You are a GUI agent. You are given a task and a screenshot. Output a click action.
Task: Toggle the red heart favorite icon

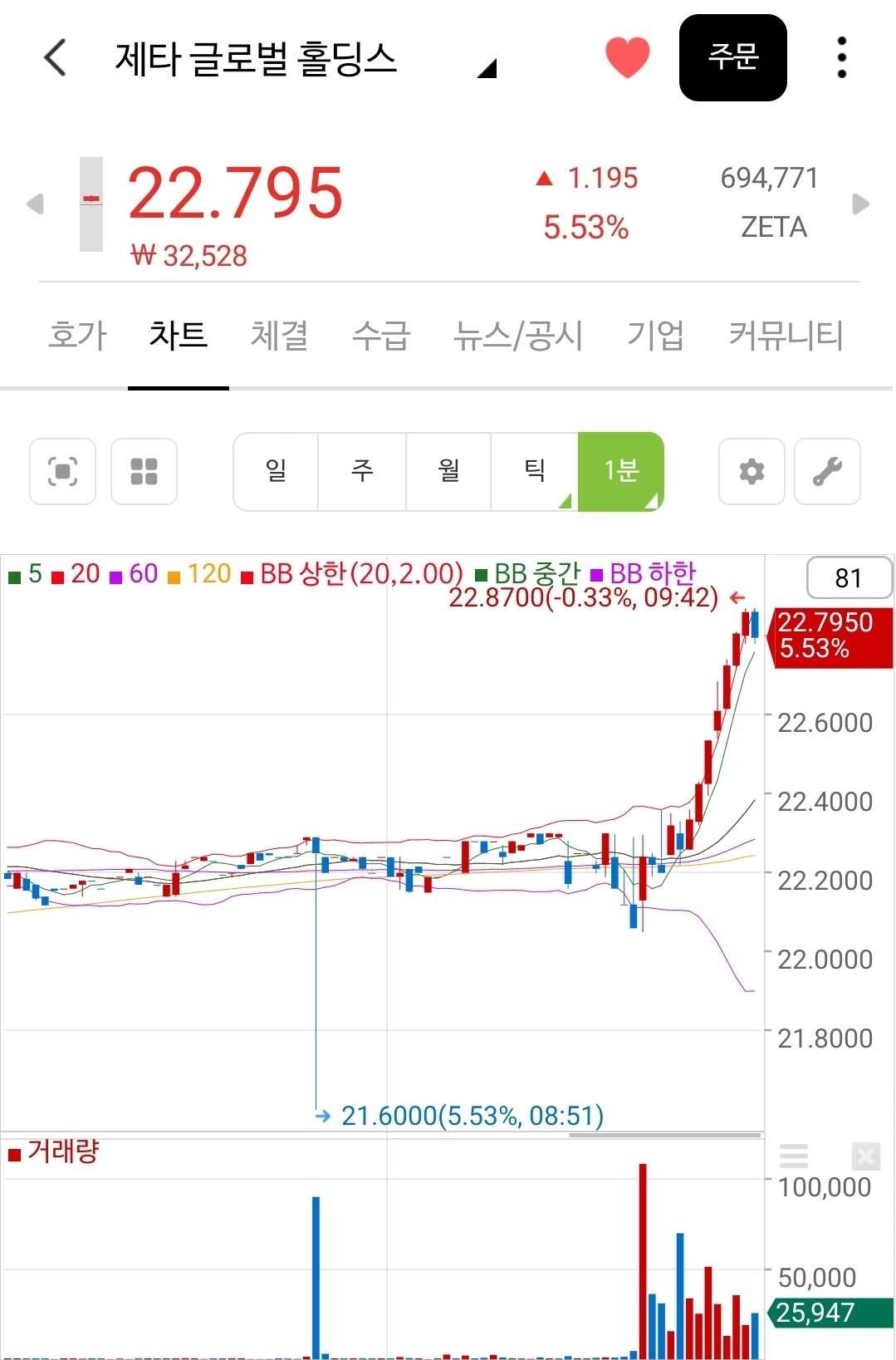[627, 57]
